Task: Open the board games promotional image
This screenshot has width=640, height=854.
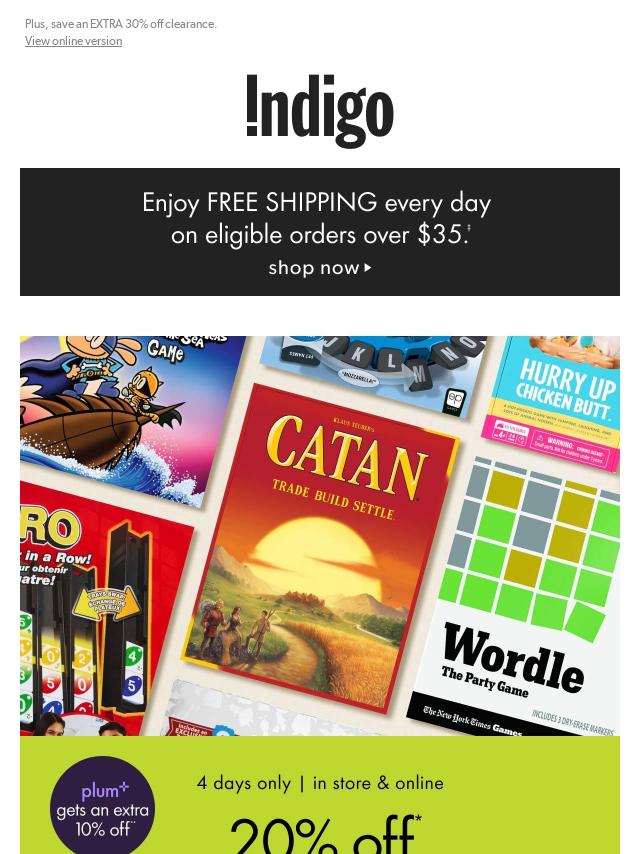Action: click(320, 535)
